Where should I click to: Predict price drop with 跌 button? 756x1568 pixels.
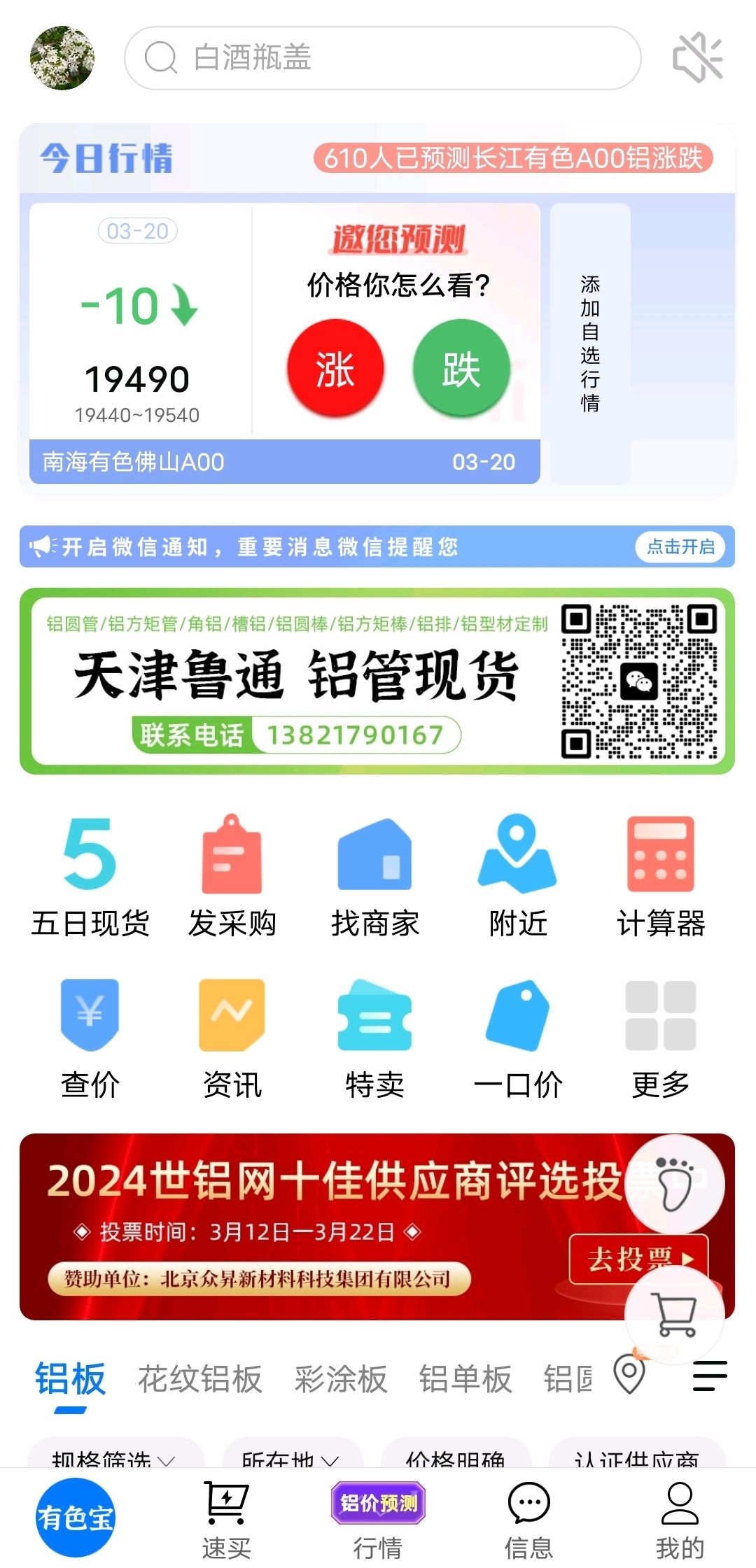[461, 368]
